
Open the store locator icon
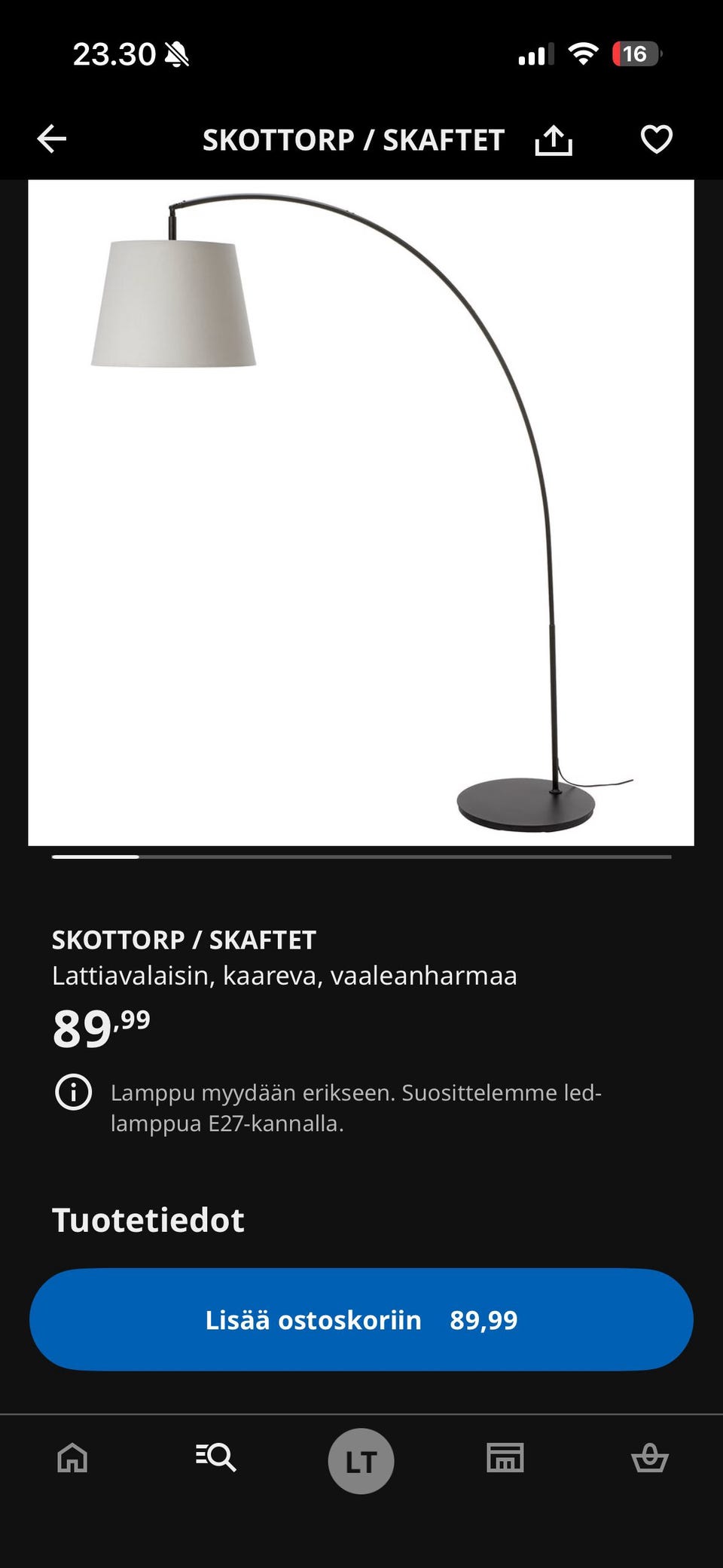pos(505,1458)
